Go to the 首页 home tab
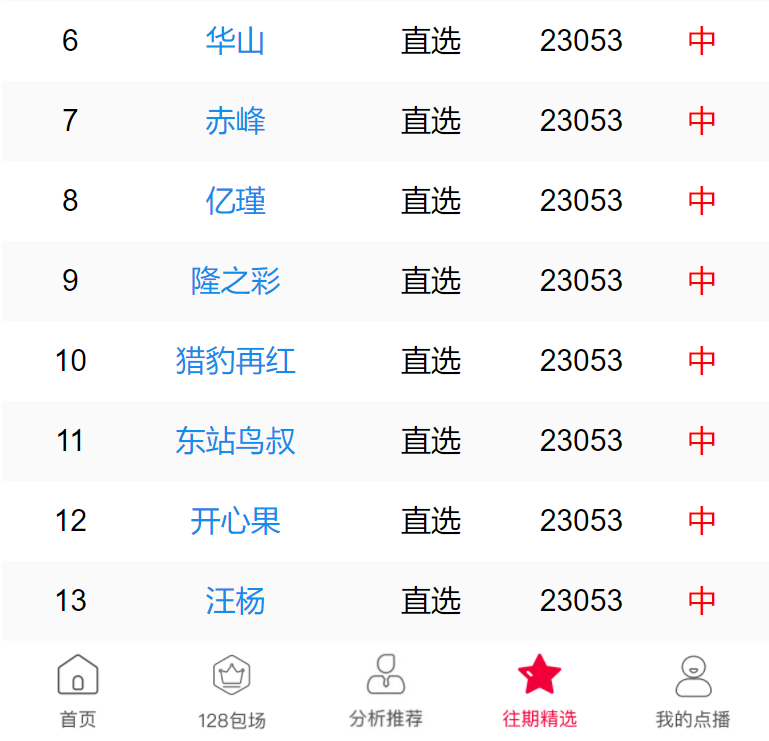 78,690
